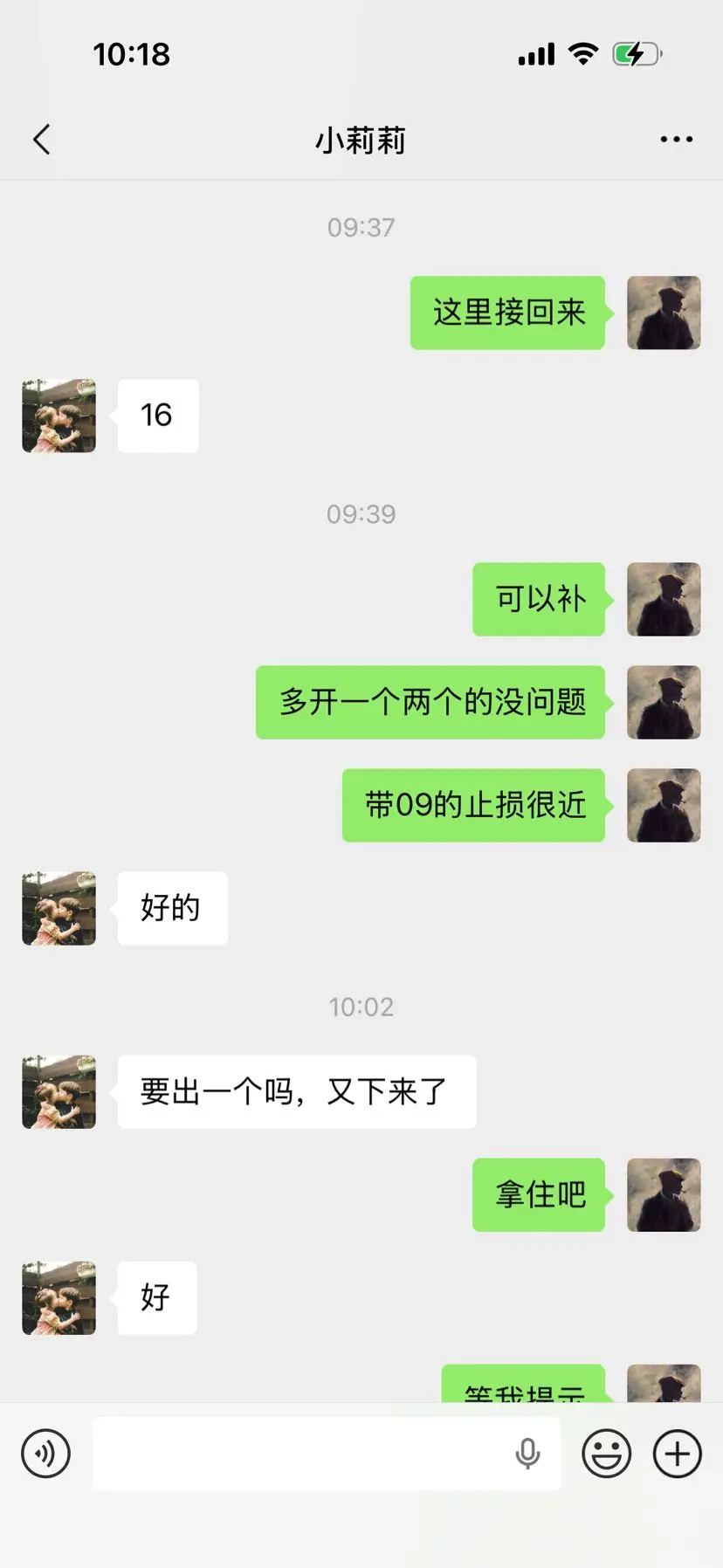Tap the 10:18 clock in status bar
The width and height of the screenshot is (723, 1568).
133,53
